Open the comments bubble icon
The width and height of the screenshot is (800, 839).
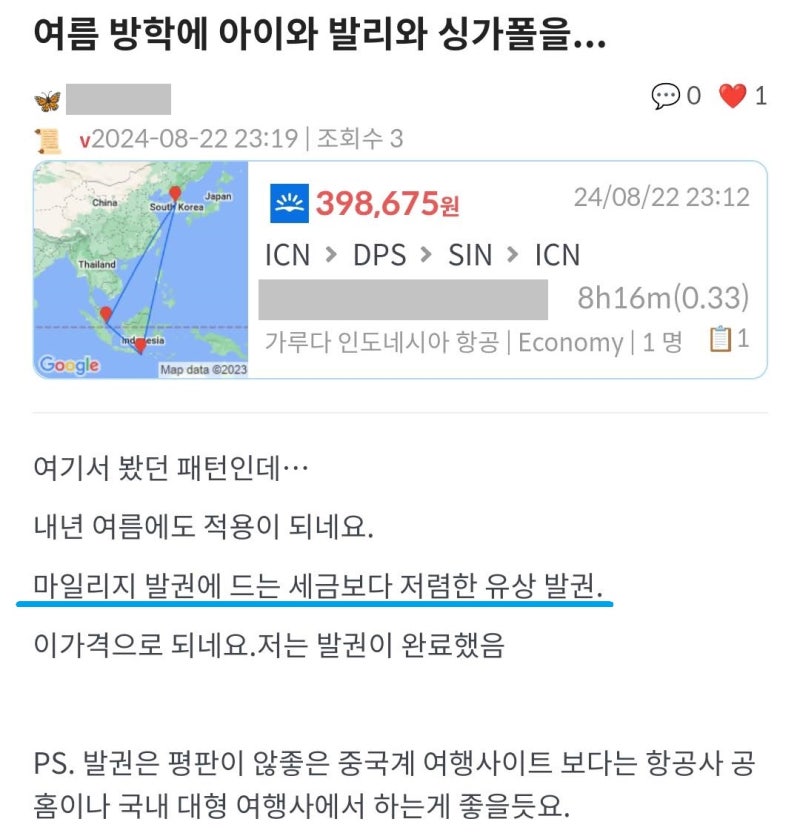point(666,96)
